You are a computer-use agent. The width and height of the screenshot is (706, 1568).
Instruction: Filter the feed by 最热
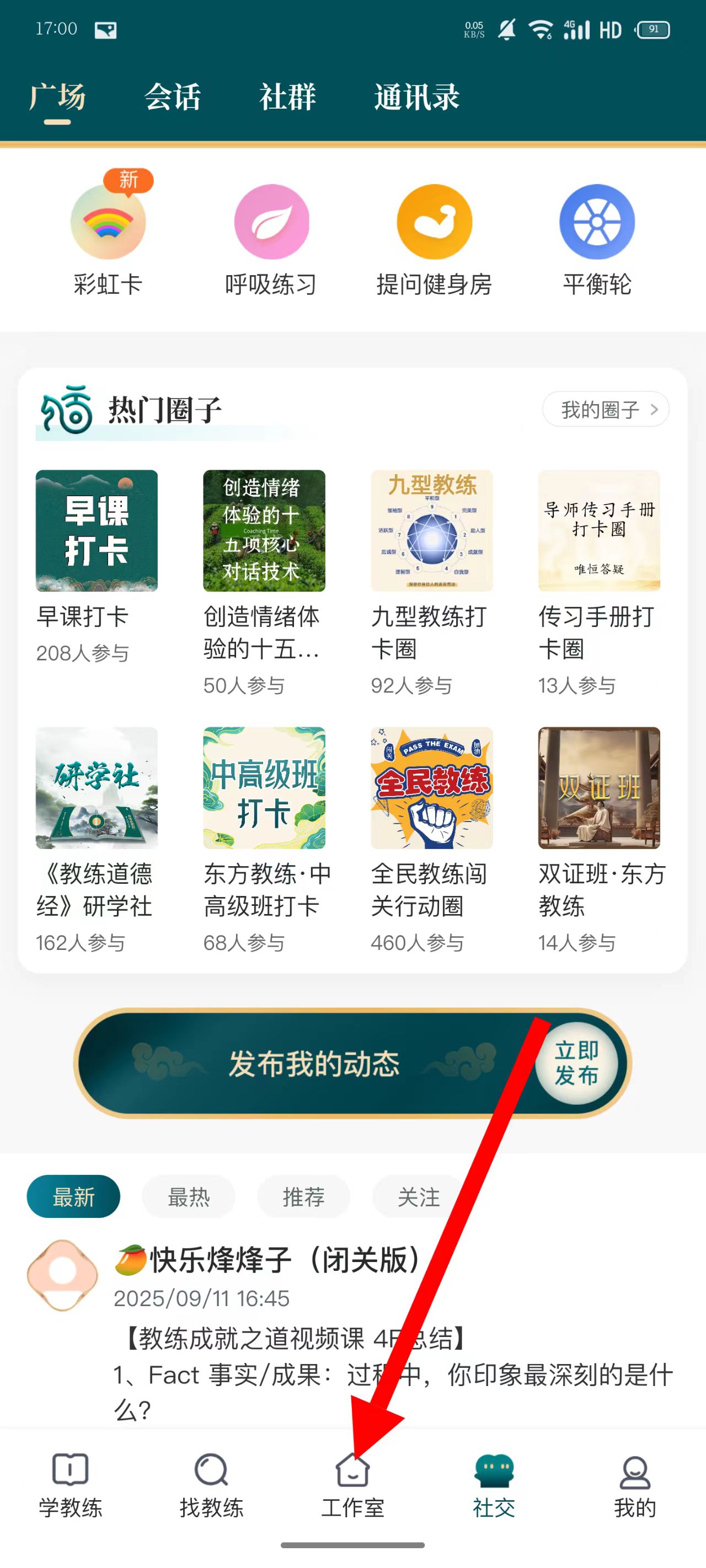[x=188, y=1198]
